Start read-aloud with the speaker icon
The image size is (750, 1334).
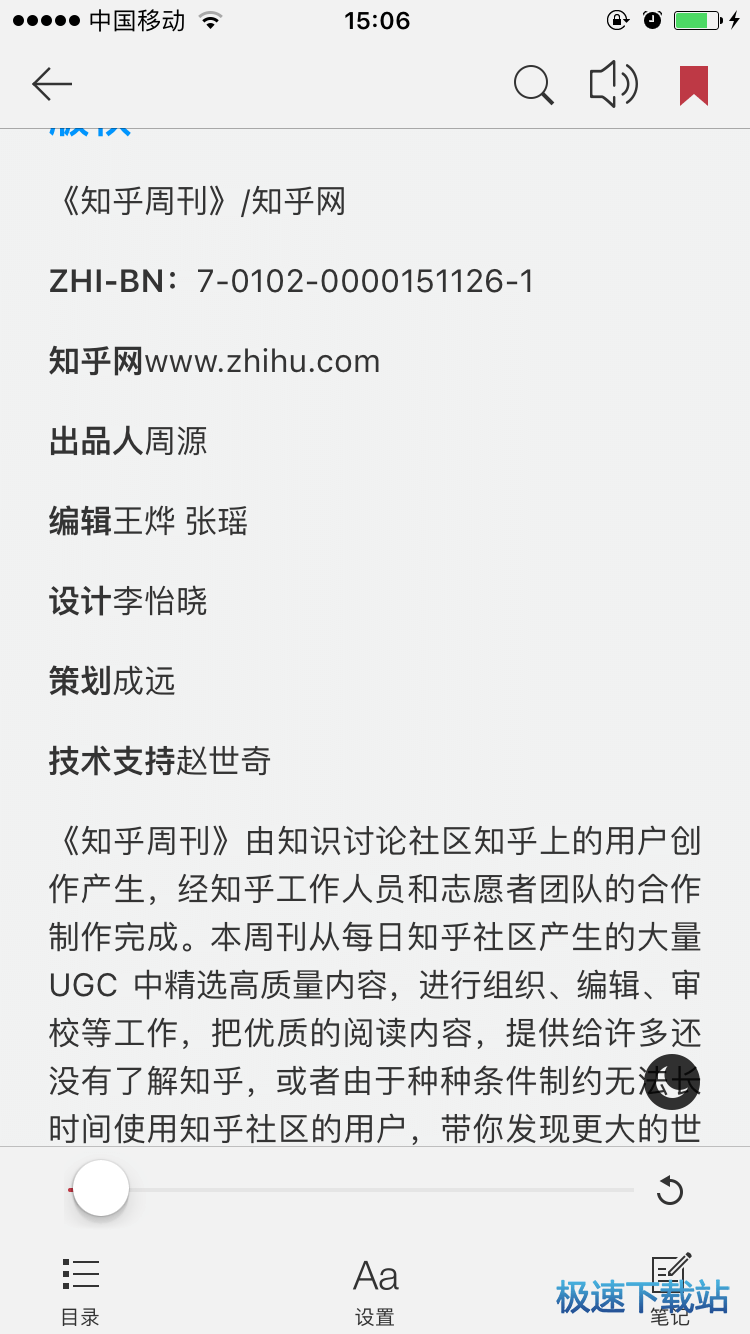613,85
